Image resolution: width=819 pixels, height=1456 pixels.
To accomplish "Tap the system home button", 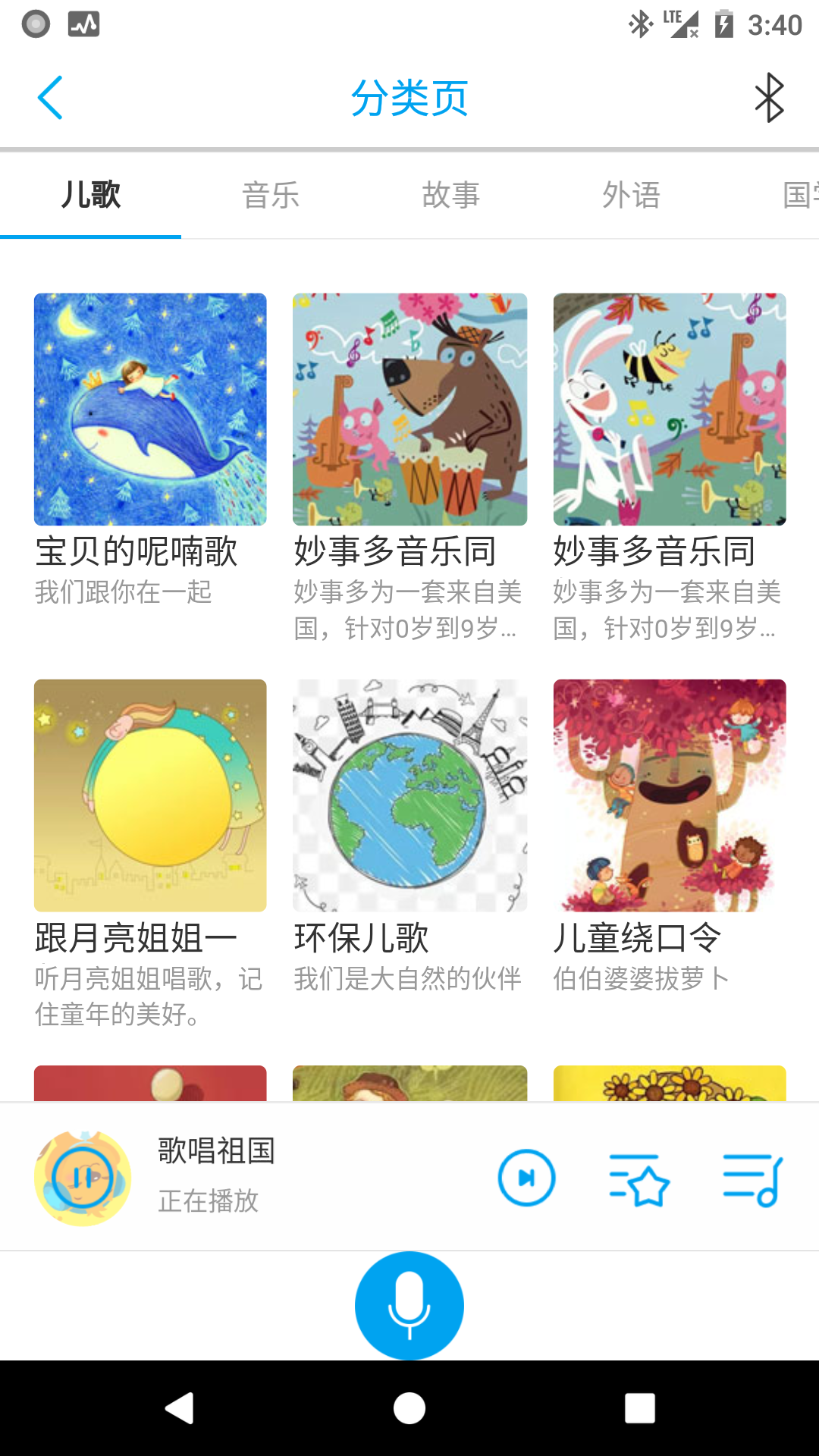I will point(409,1408).
